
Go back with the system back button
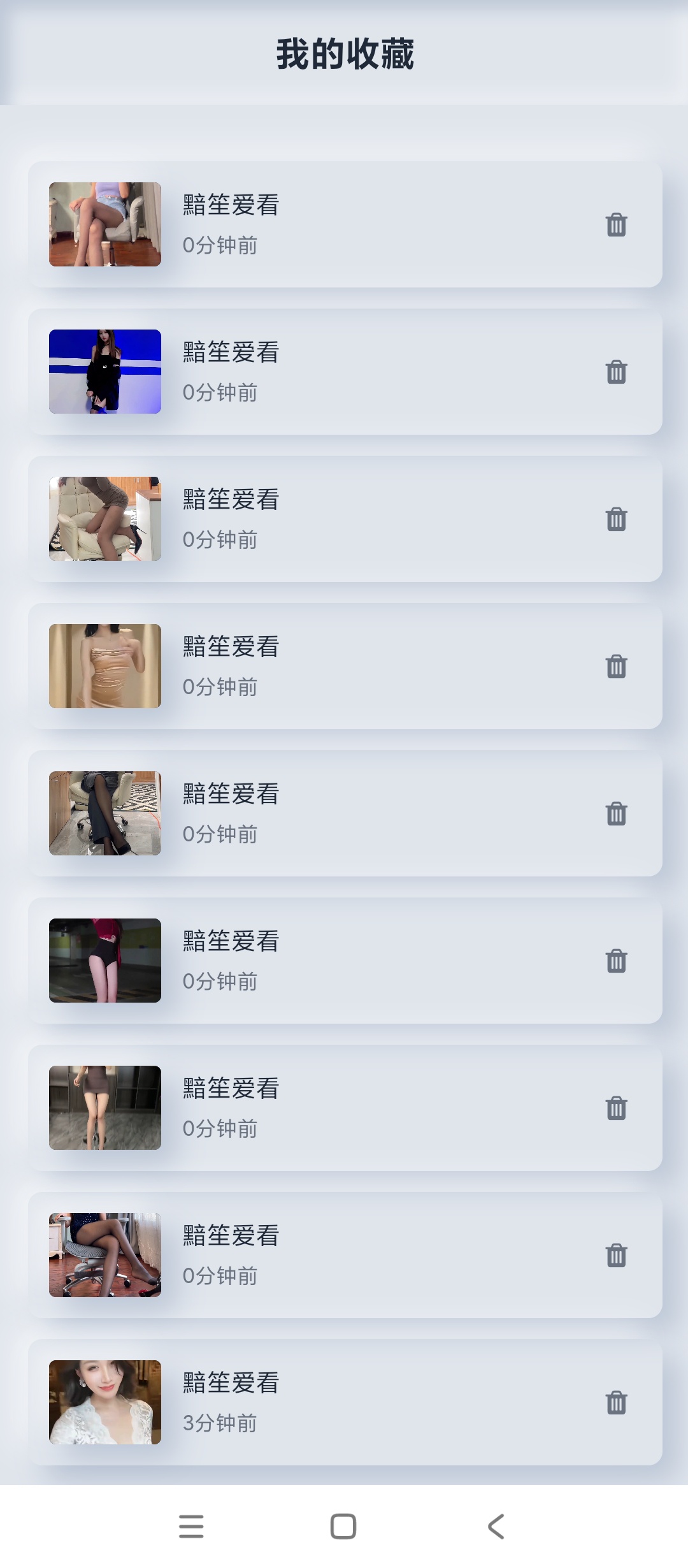pyautogui.click(x=496, y=1527)
